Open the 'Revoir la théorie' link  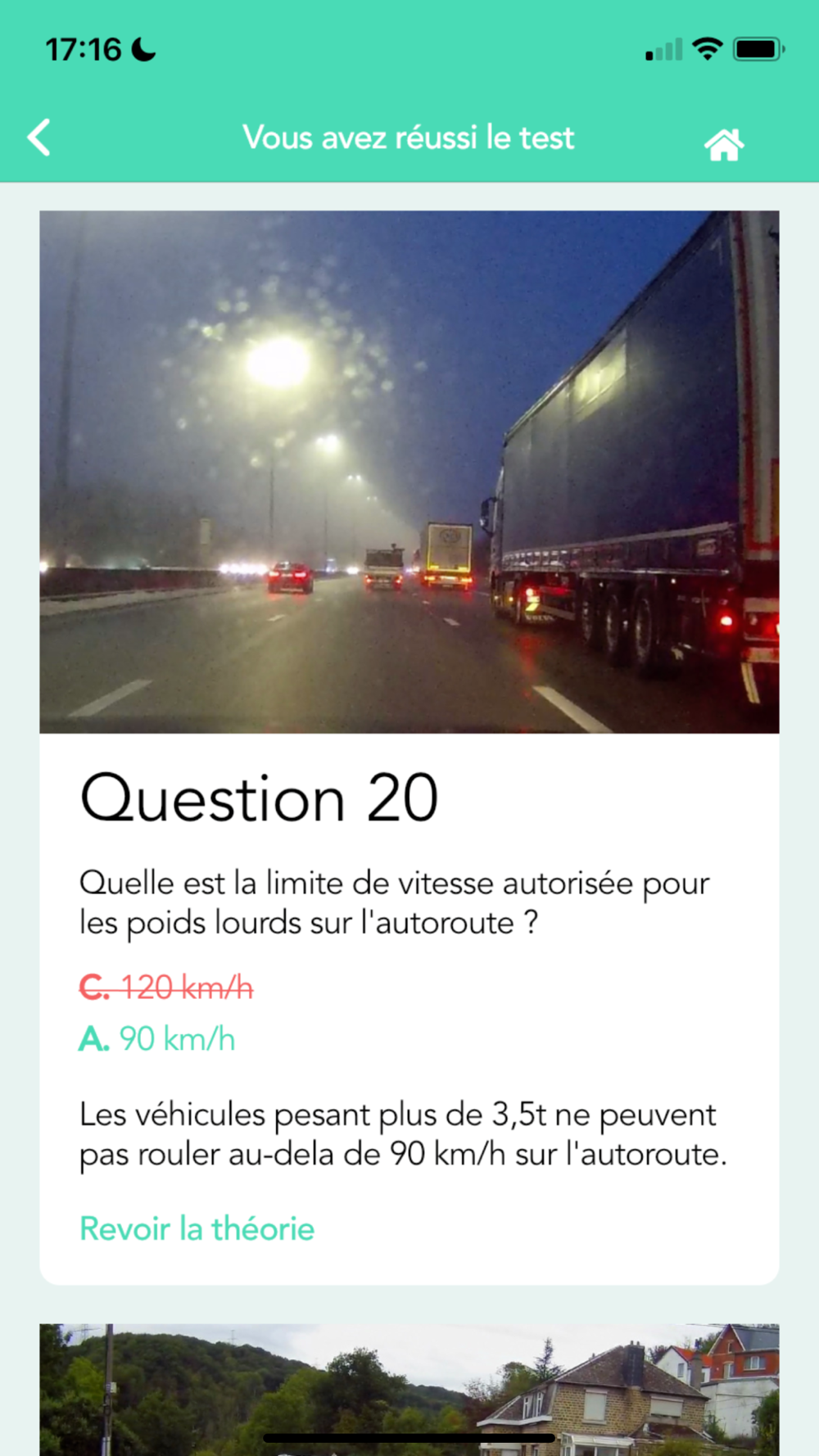(x=197, y=1228)
